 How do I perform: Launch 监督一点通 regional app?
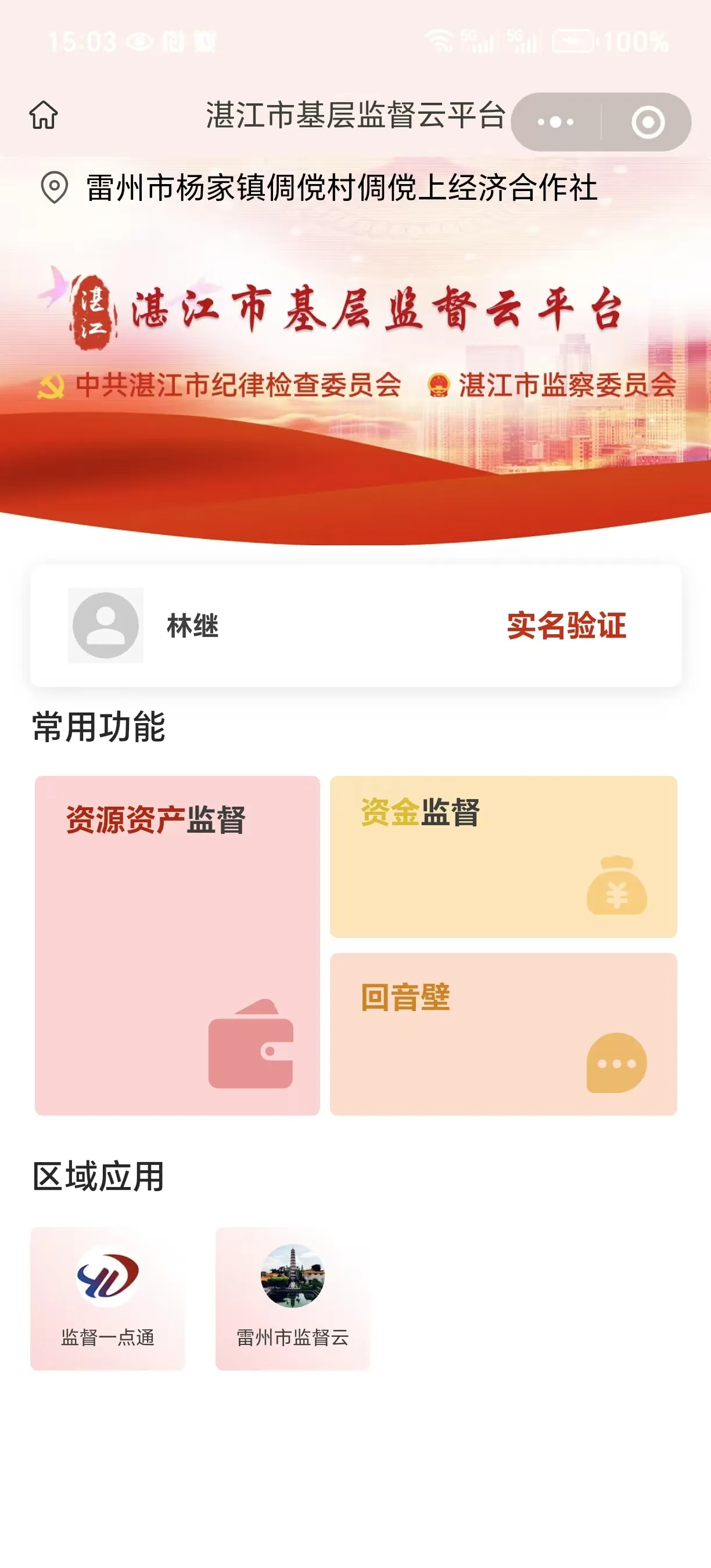click(107, 1299)
